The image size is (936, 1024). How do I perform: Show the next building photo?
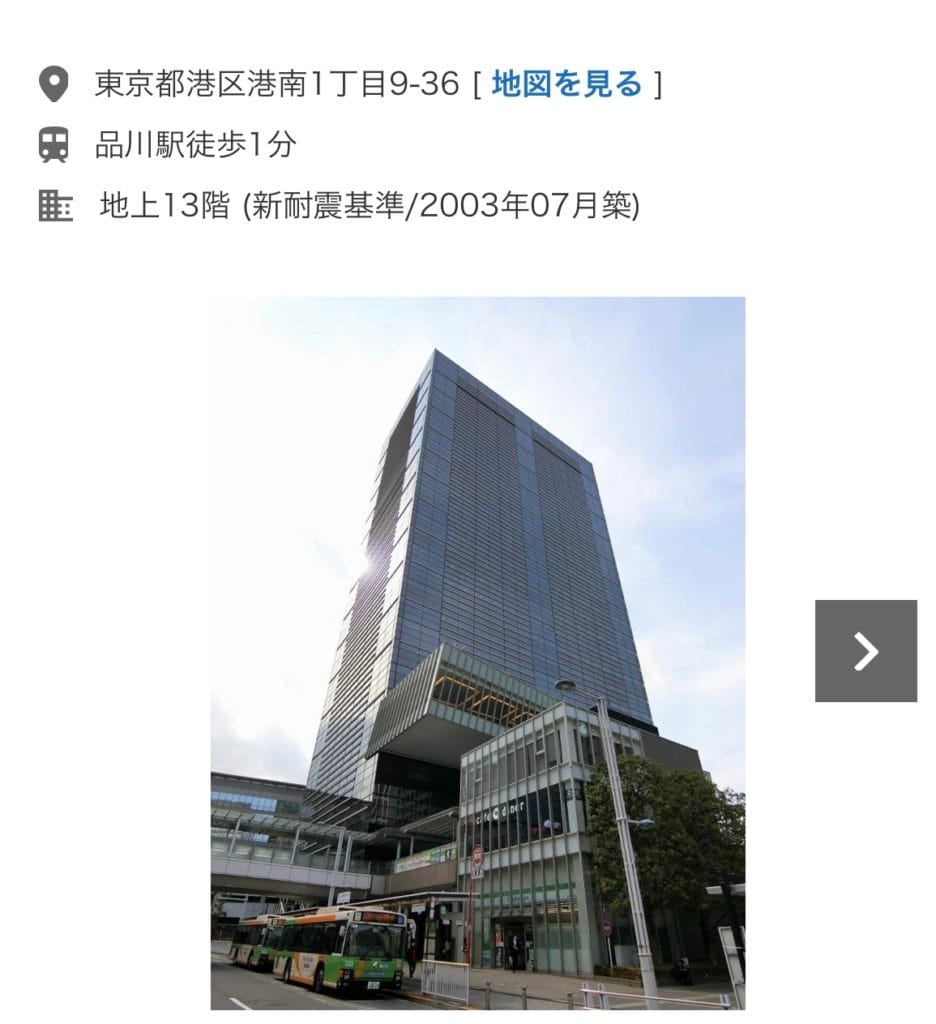pyautogui.click(x=865, y=651)
